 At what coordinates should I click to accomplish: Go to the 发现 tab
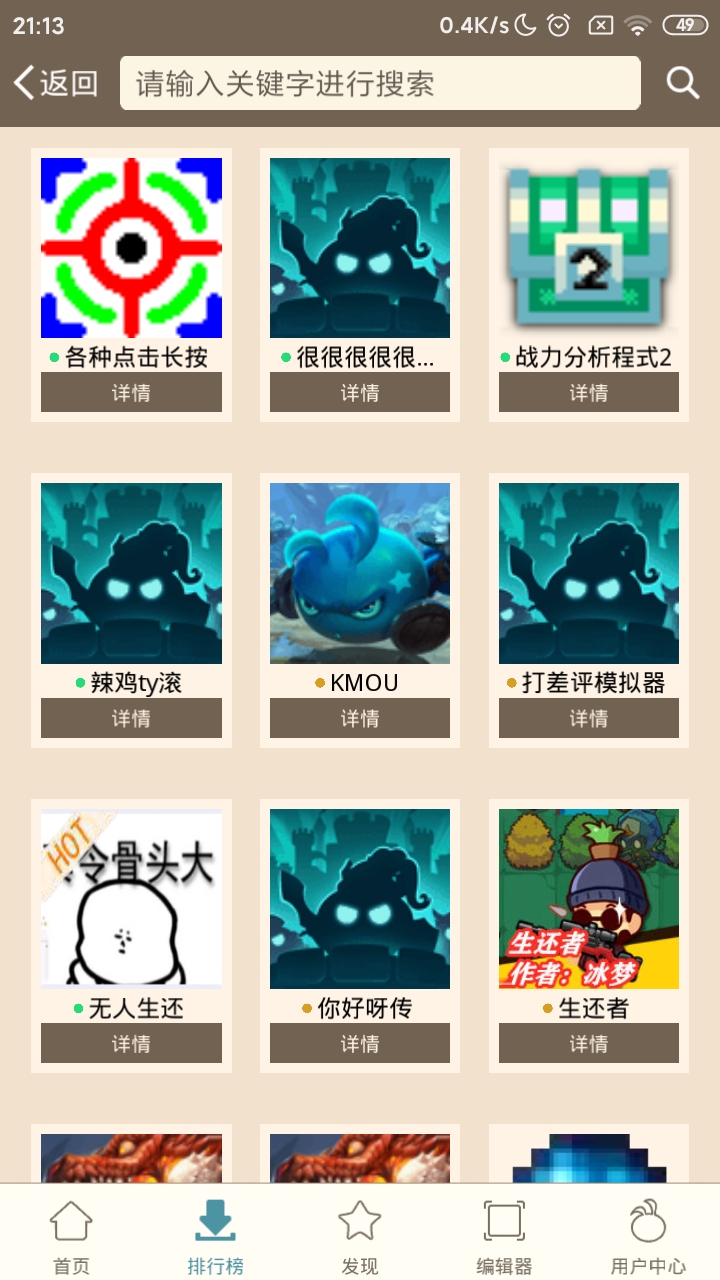pyautogui.click(x=360, y=1237)
